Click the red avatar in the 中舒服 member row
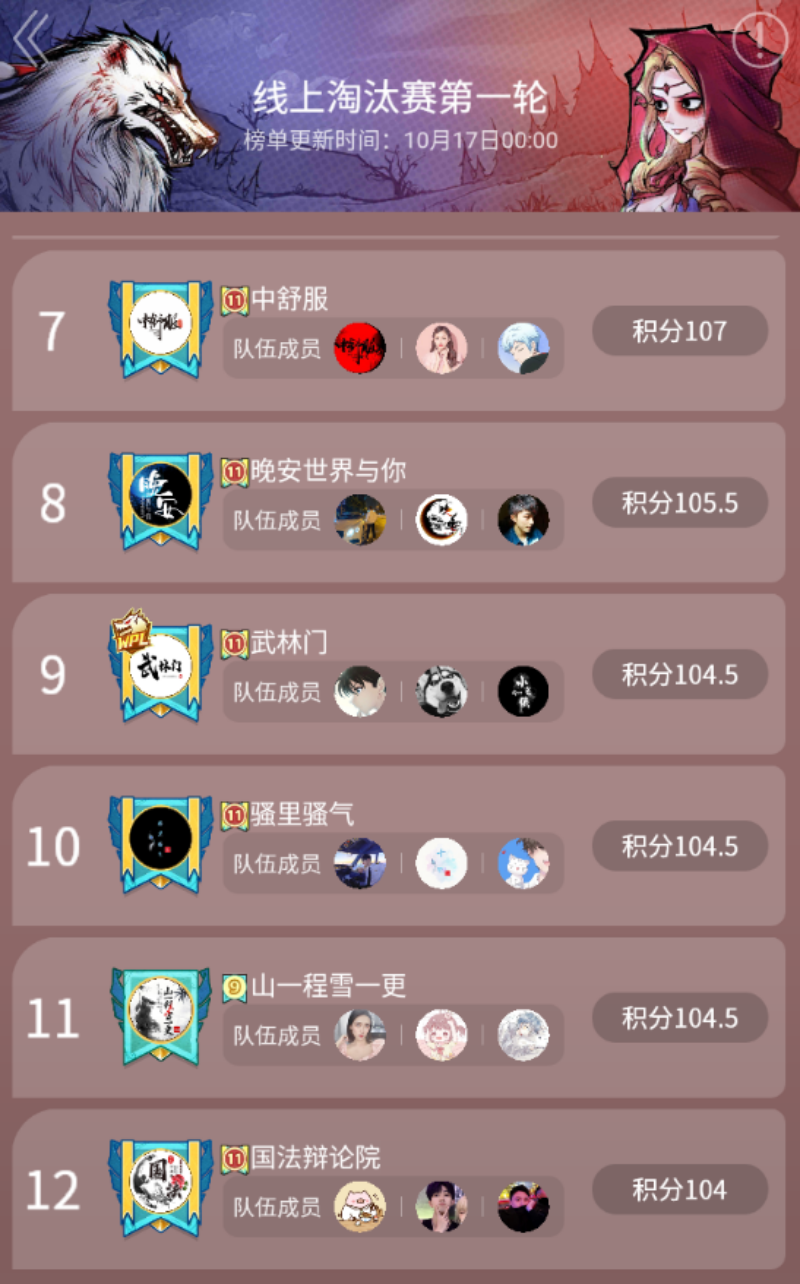Screen dimensions: 800x1284 (360, 347)
